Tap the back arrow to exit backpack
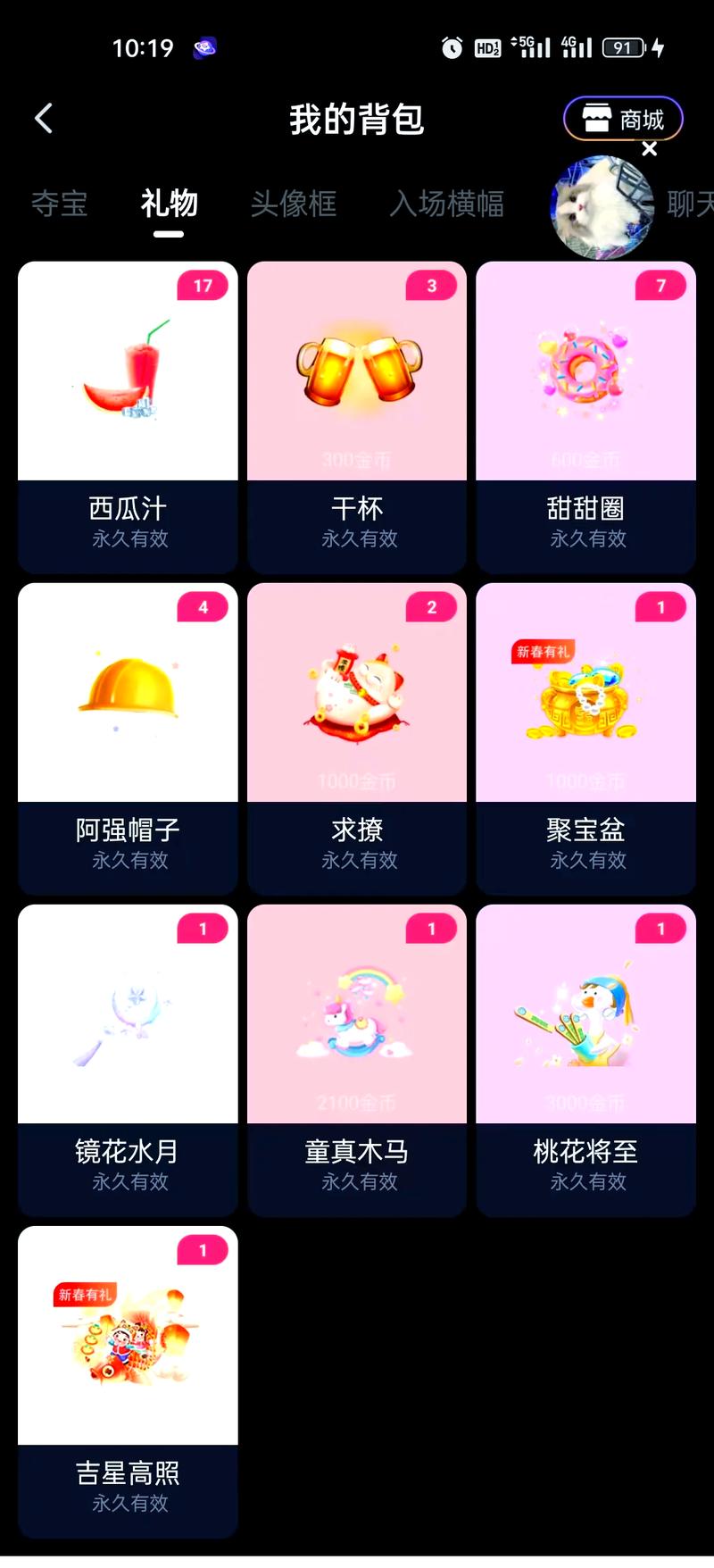The width and height of the screenshot is (714, 1568). click(x=42, y=118)
